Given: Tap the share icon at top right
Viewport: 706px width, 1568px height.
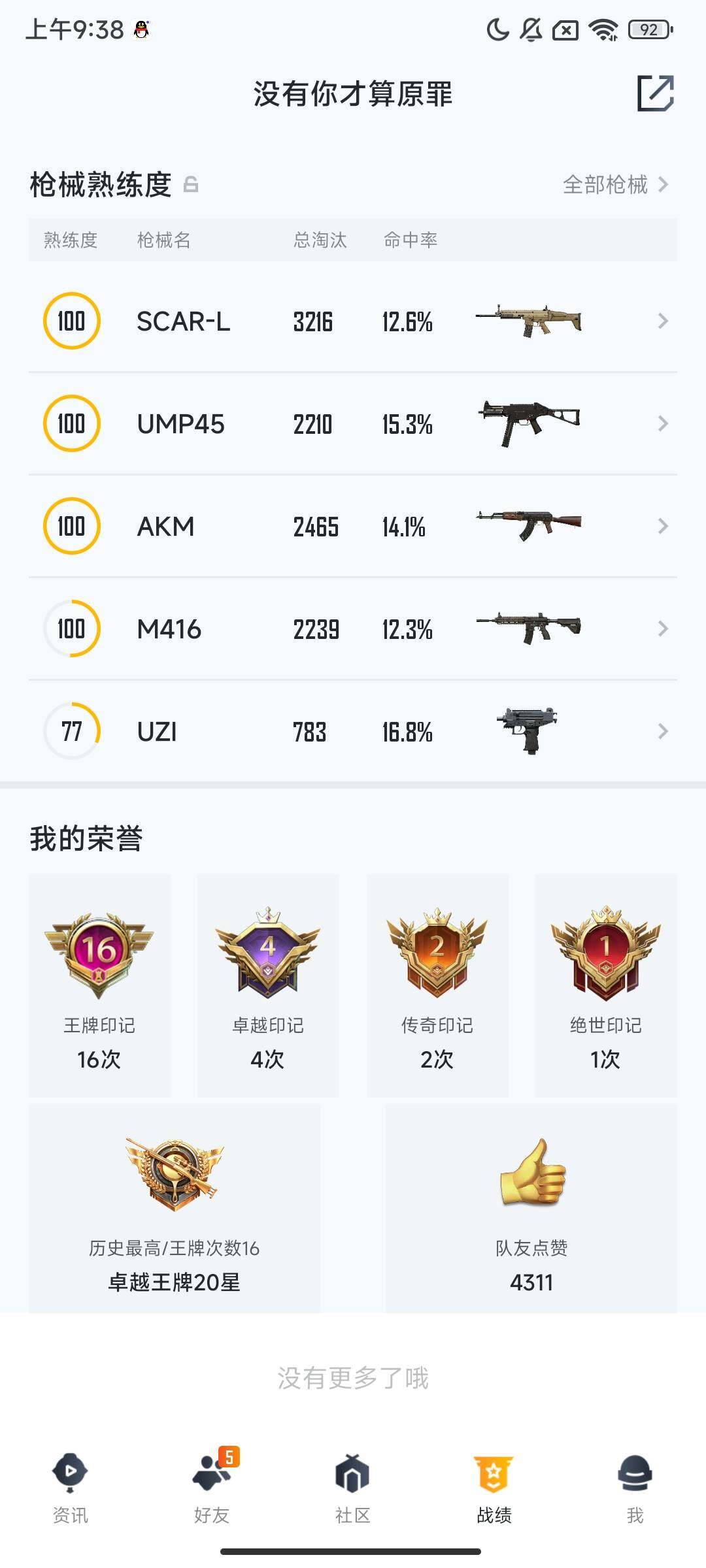Looking at the screenshot, I should [x=656, y=93].
